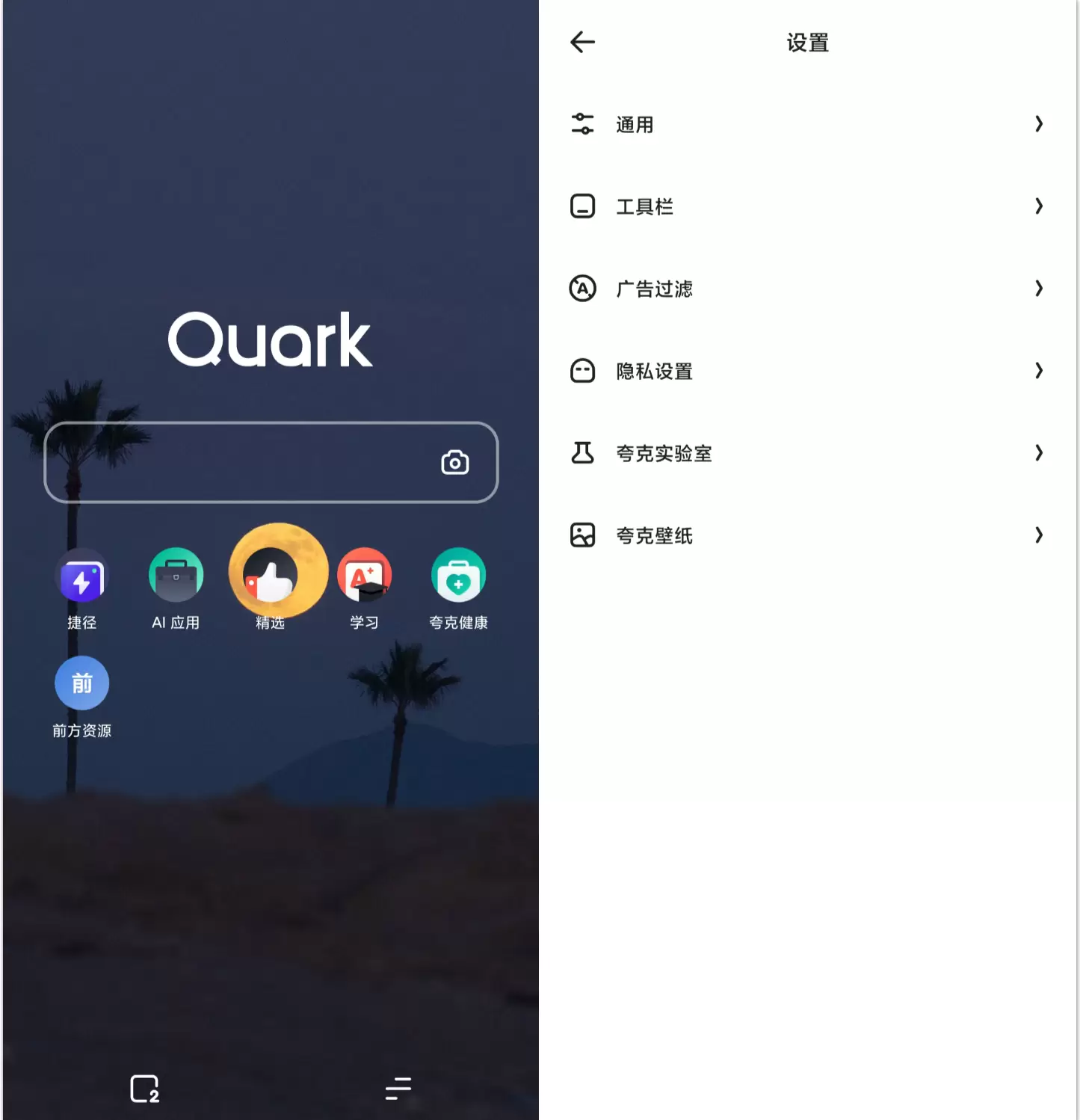Viewport: 1080px width, 1120px height.
Task: Open 广告过滤 settings
Action: tap(806, 289)
